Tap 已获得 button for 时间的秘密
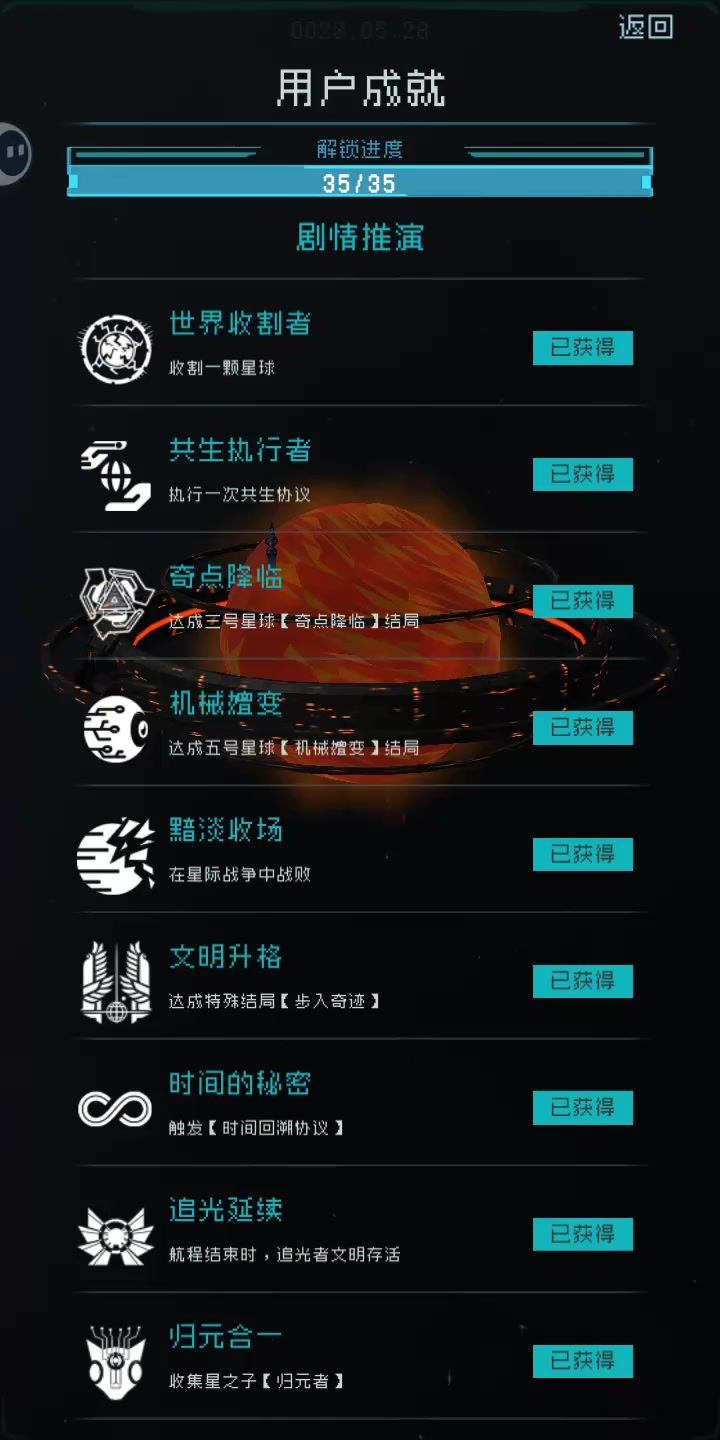 (582, 1107)
